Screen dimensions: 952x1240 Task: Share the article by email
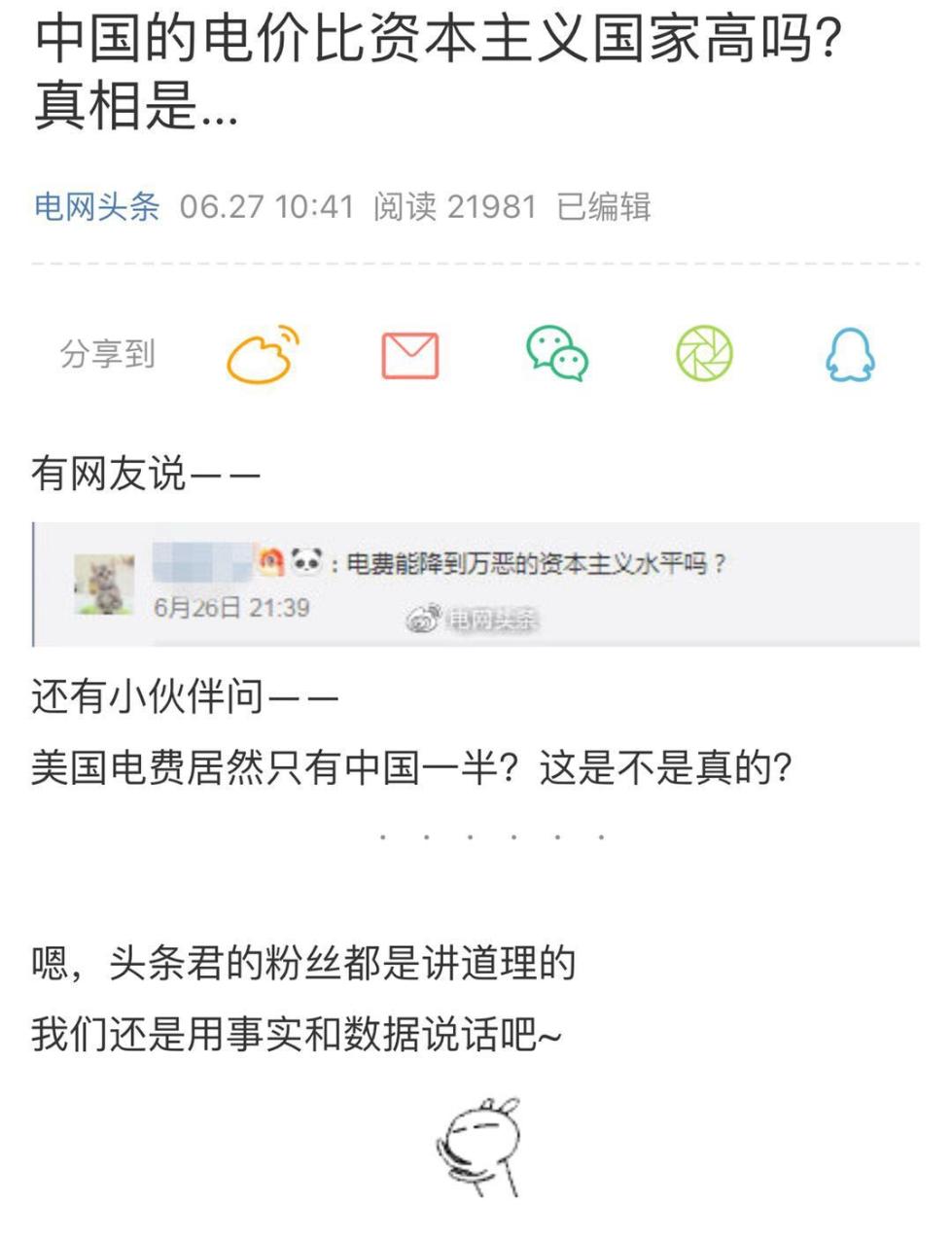(409, 355)
